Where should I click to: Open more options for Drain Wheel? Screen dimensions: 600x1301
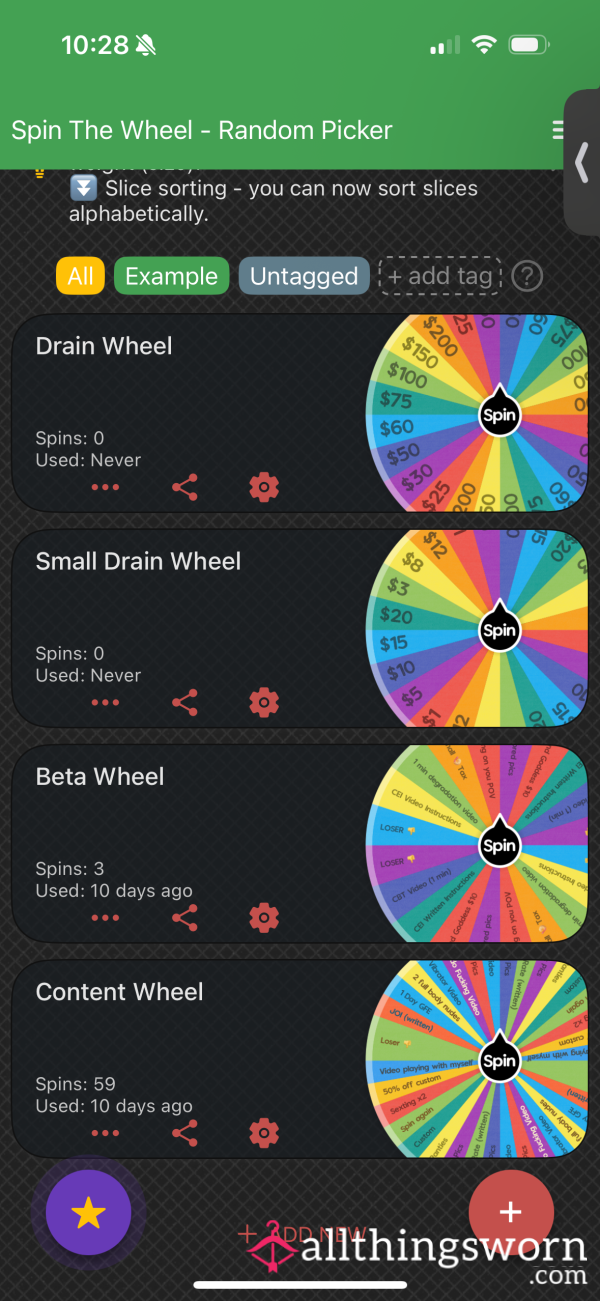pyautogui.click(x=105, y=487)
